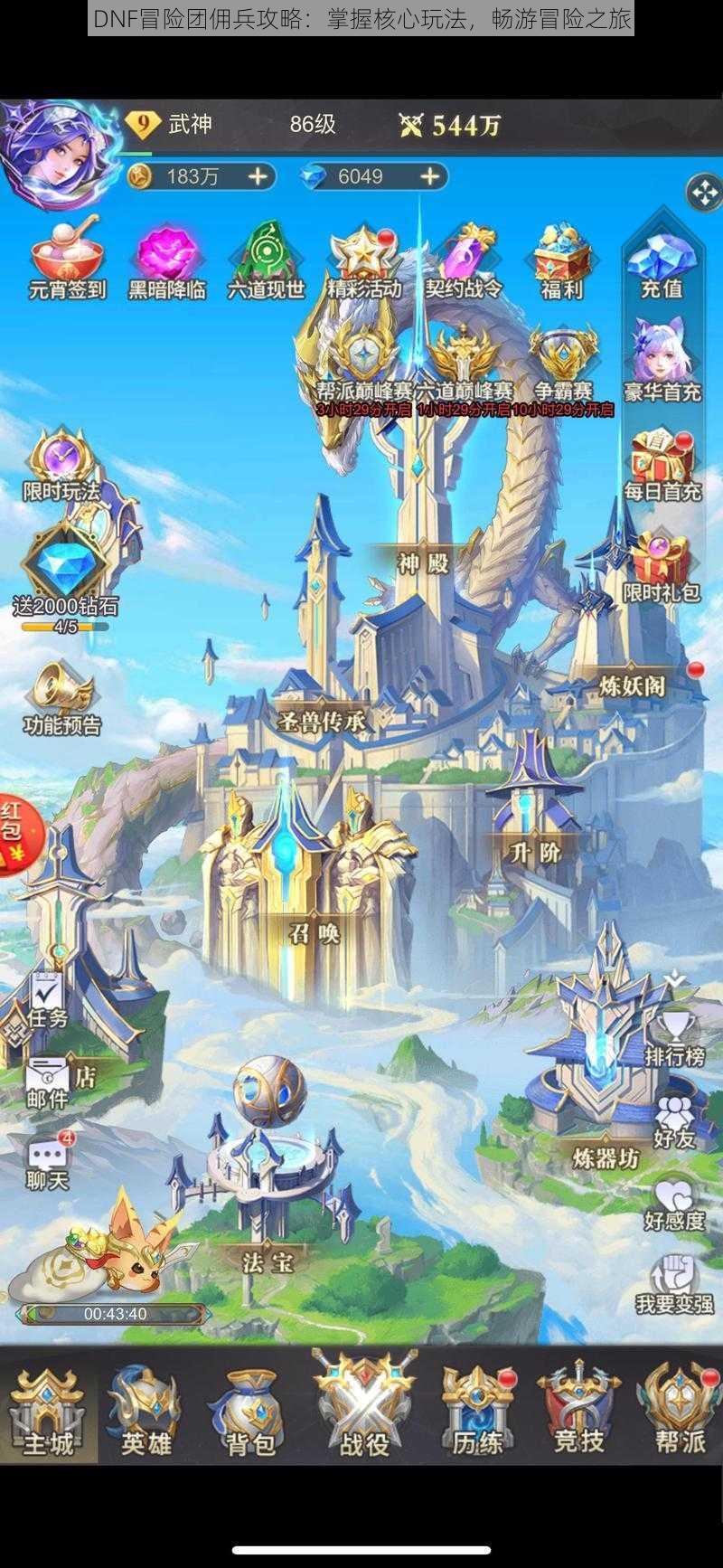Open the 帮派 guild tab
This screenshot has width=723, height=1568.
680,1412
